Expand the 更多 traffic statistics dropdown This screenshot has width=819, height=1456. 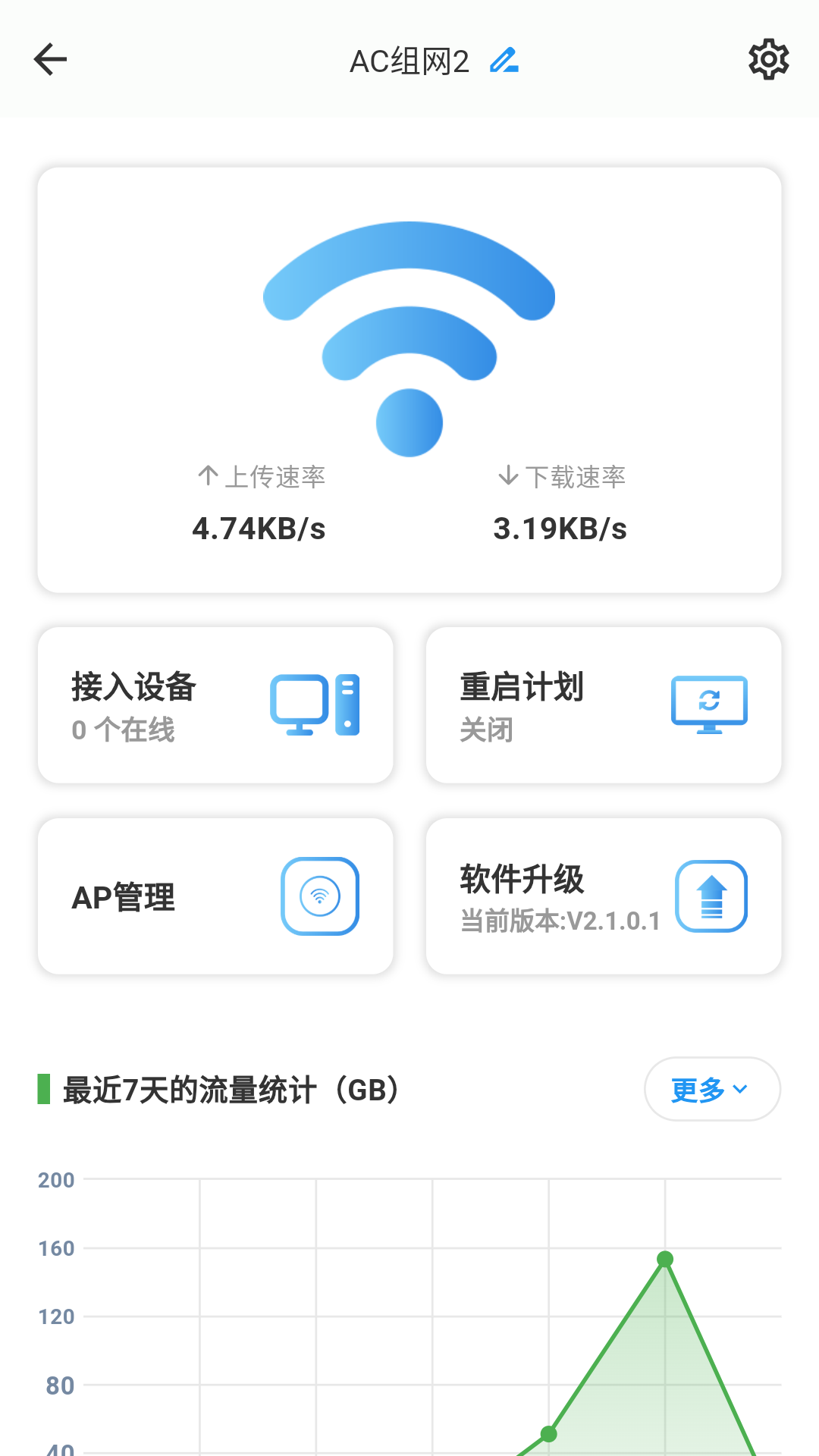[x=711, y=1090]
